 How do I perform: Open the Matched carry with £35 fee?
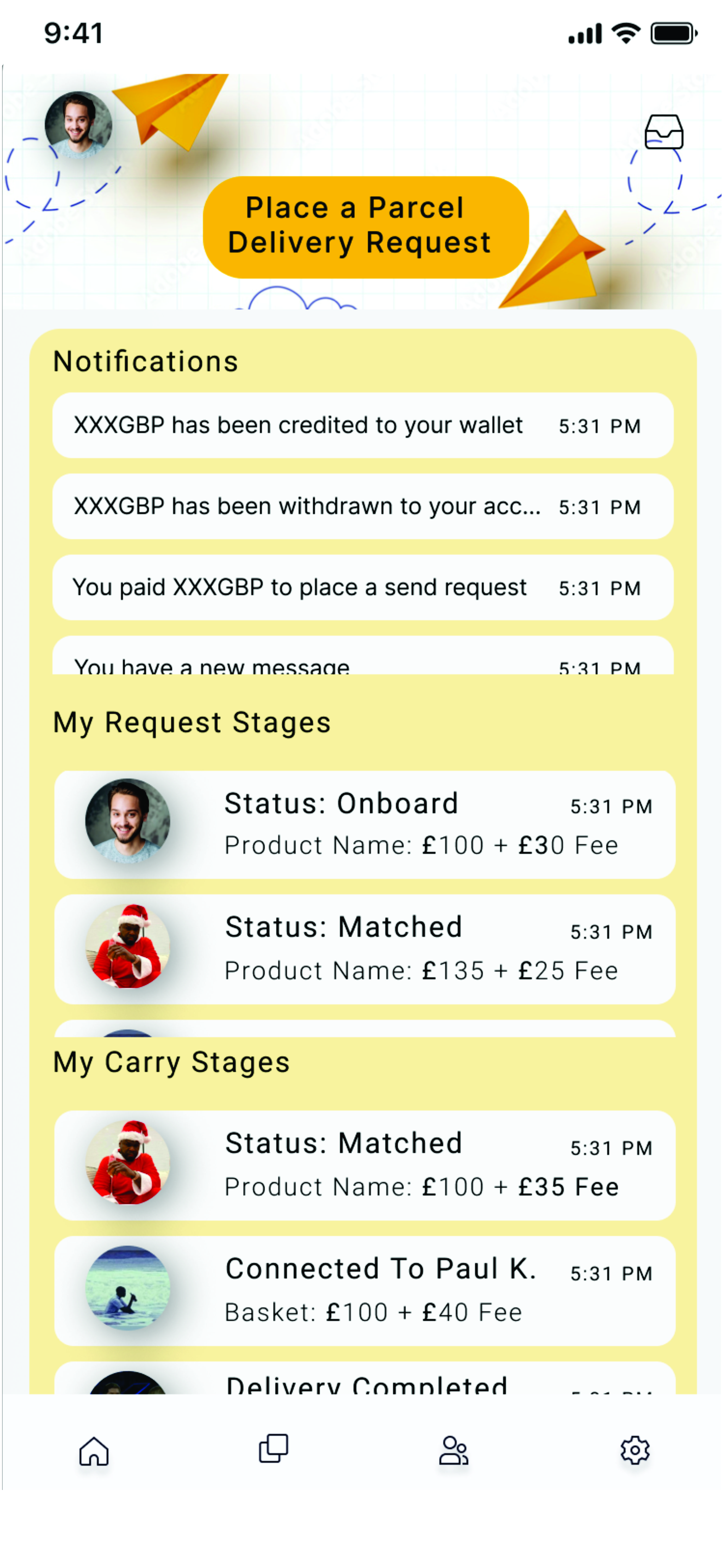coord(364,1164)
